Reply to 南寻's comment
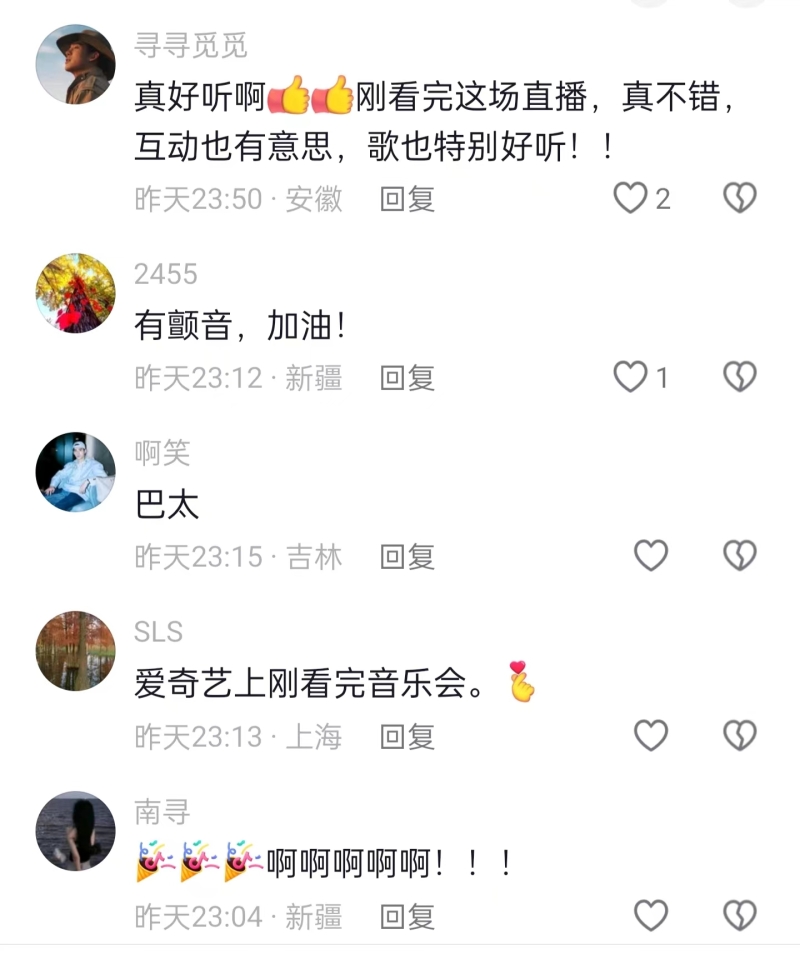800x954 pixels. (x=408, y=915)
